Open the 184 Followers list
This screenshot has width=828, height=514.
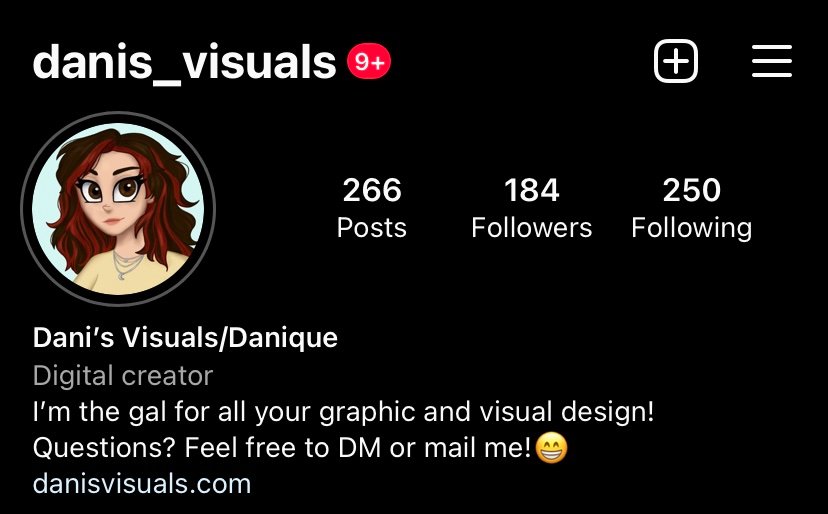pyautogui.click(x=531, y=208)
